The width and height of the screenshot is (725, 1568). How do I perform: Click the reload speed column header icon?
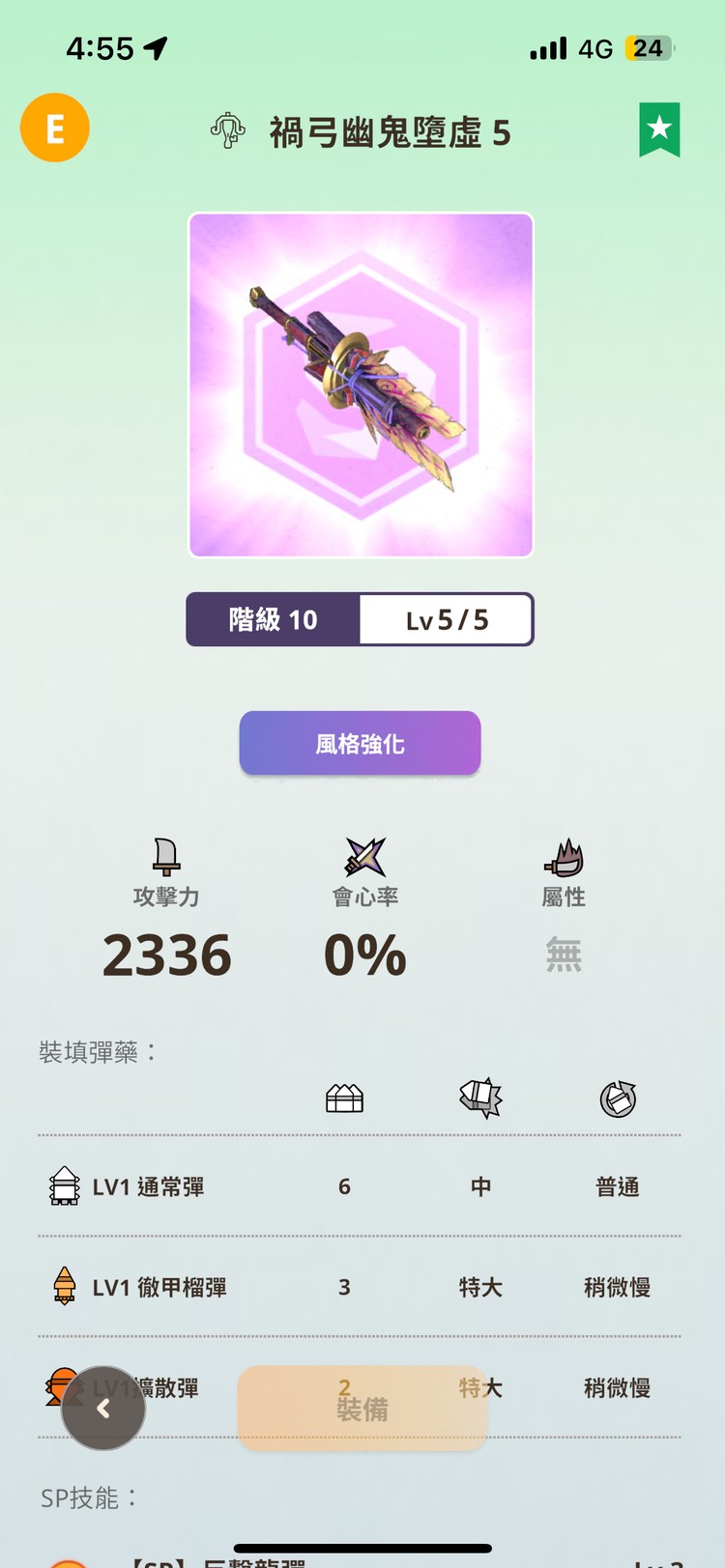coord(617,1098)
